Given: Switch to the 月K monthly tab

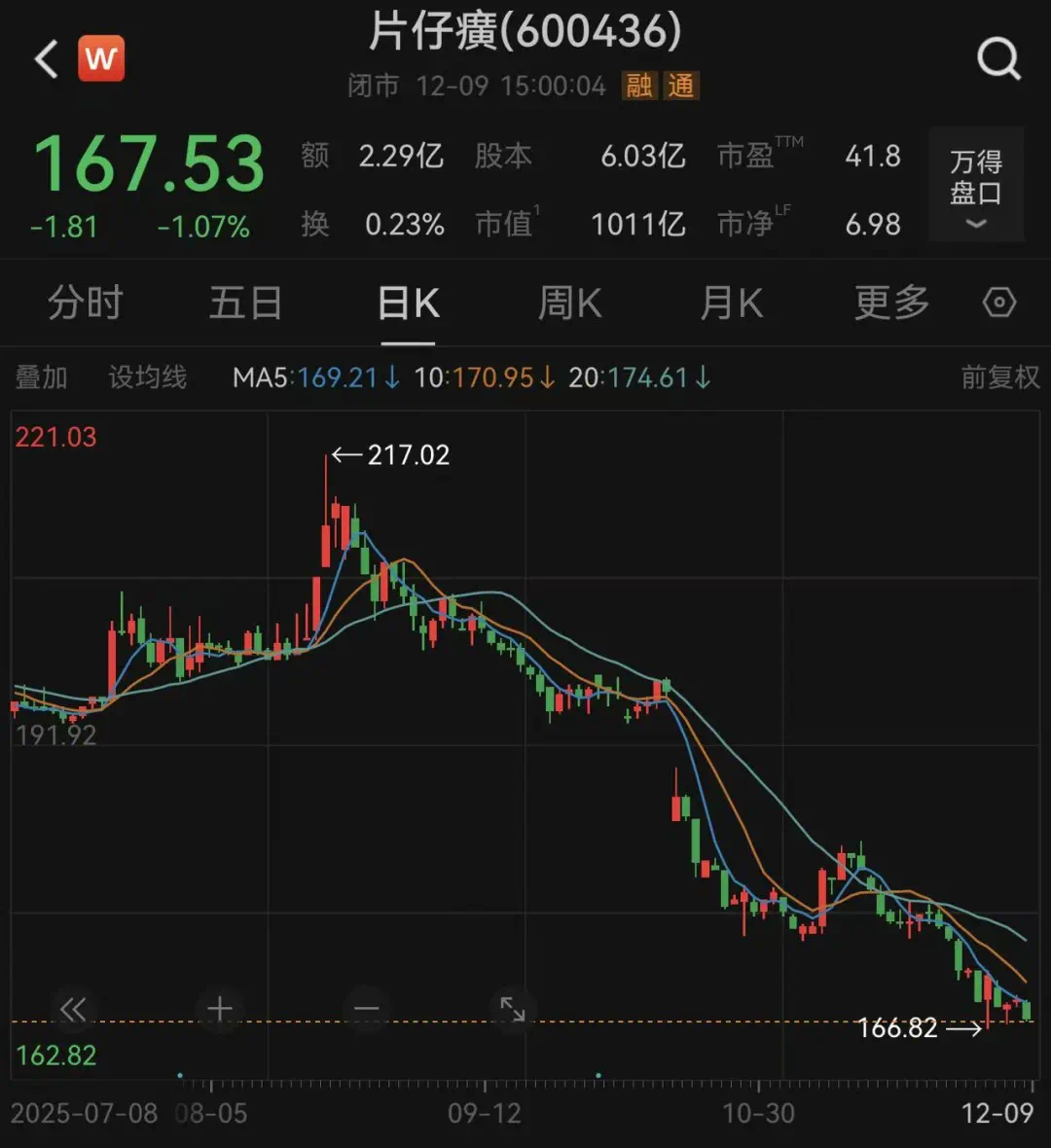Looking at the screenshot, I should click(730, 303).
